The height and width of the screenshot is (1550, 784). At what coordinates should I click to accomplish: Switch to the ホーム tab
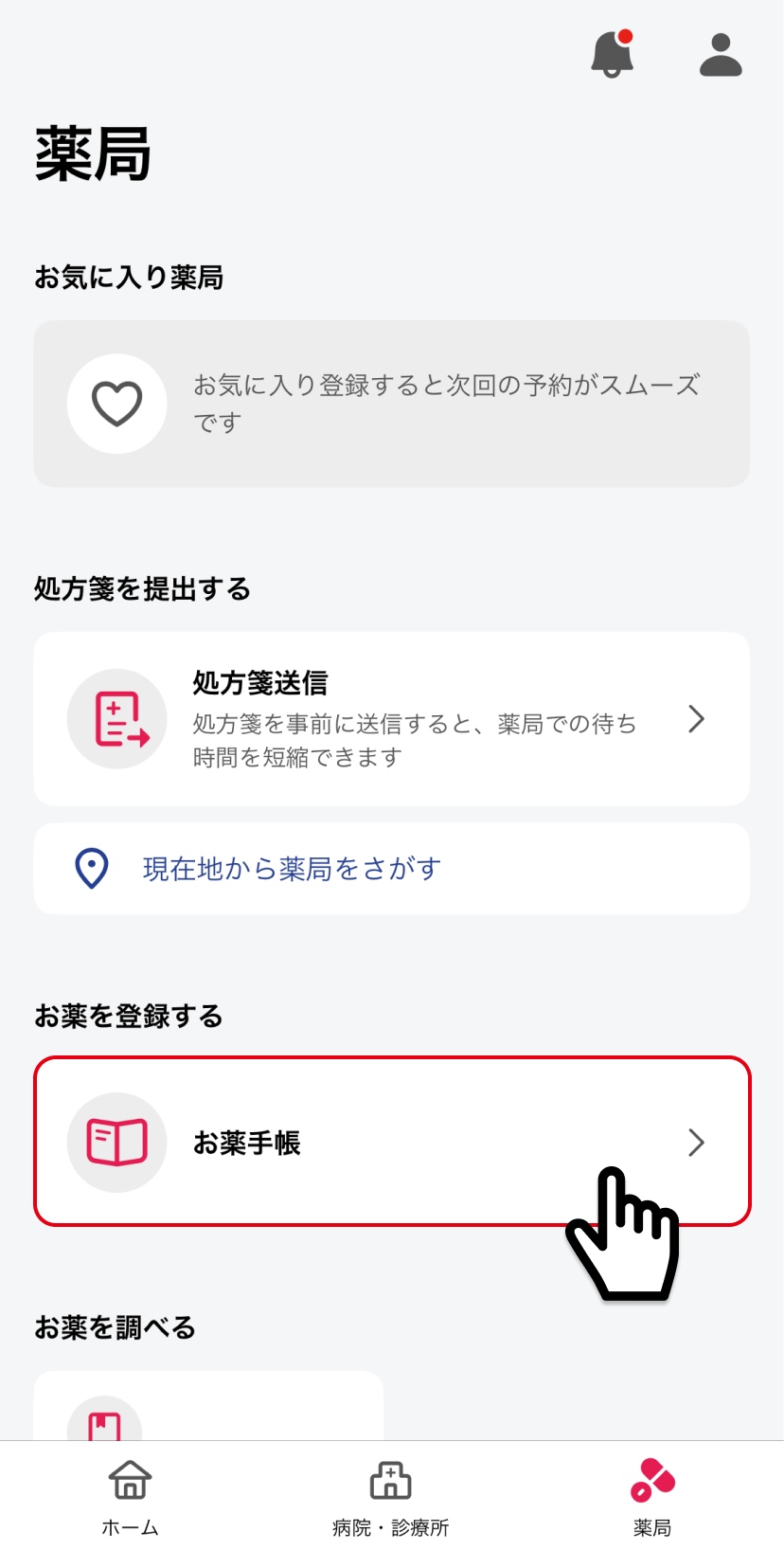click(x=130, y=1497)
